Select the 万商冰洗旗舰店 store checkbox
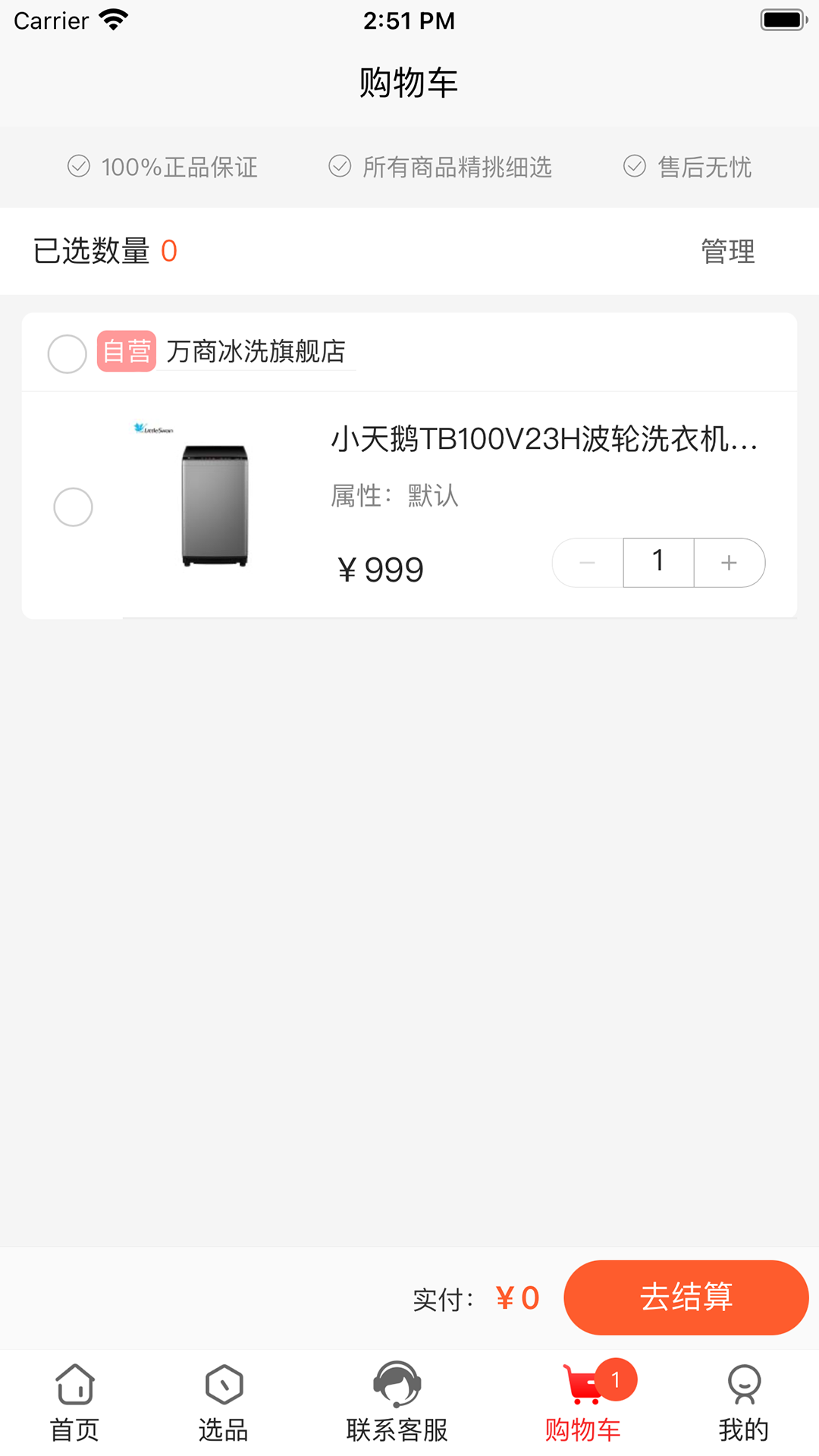The height and width of the screenshot is (1456, 819). pyautogui.click(x=67, y=353)
